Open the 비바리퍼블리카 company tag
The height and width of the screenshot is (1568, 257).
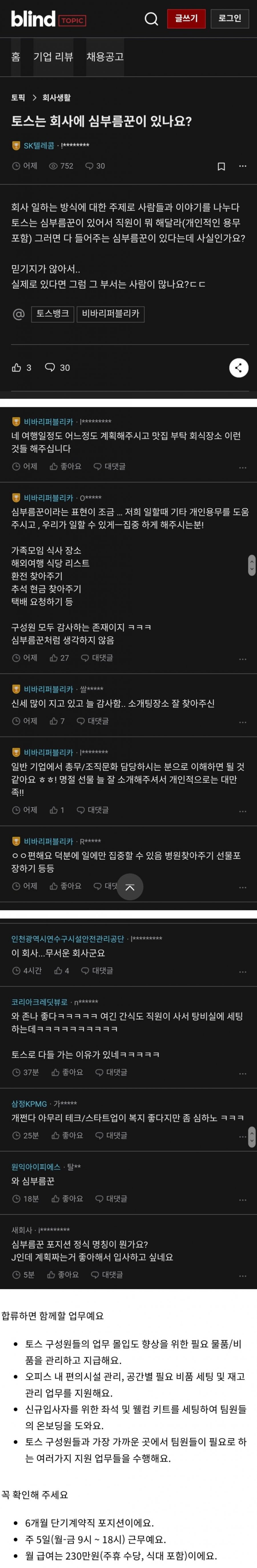click(110, 314)
